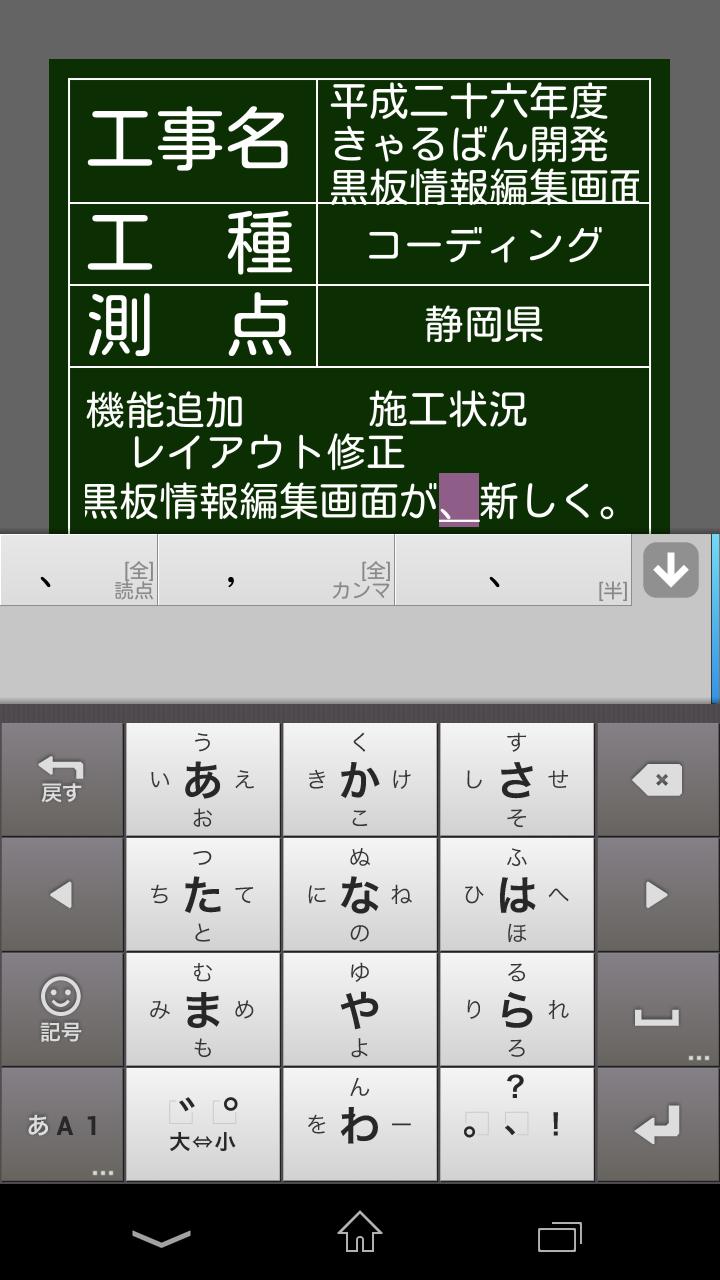Toggle dakuten with the 大⇔小 key
The image size is (720, 1280).
coord(203,1122)
